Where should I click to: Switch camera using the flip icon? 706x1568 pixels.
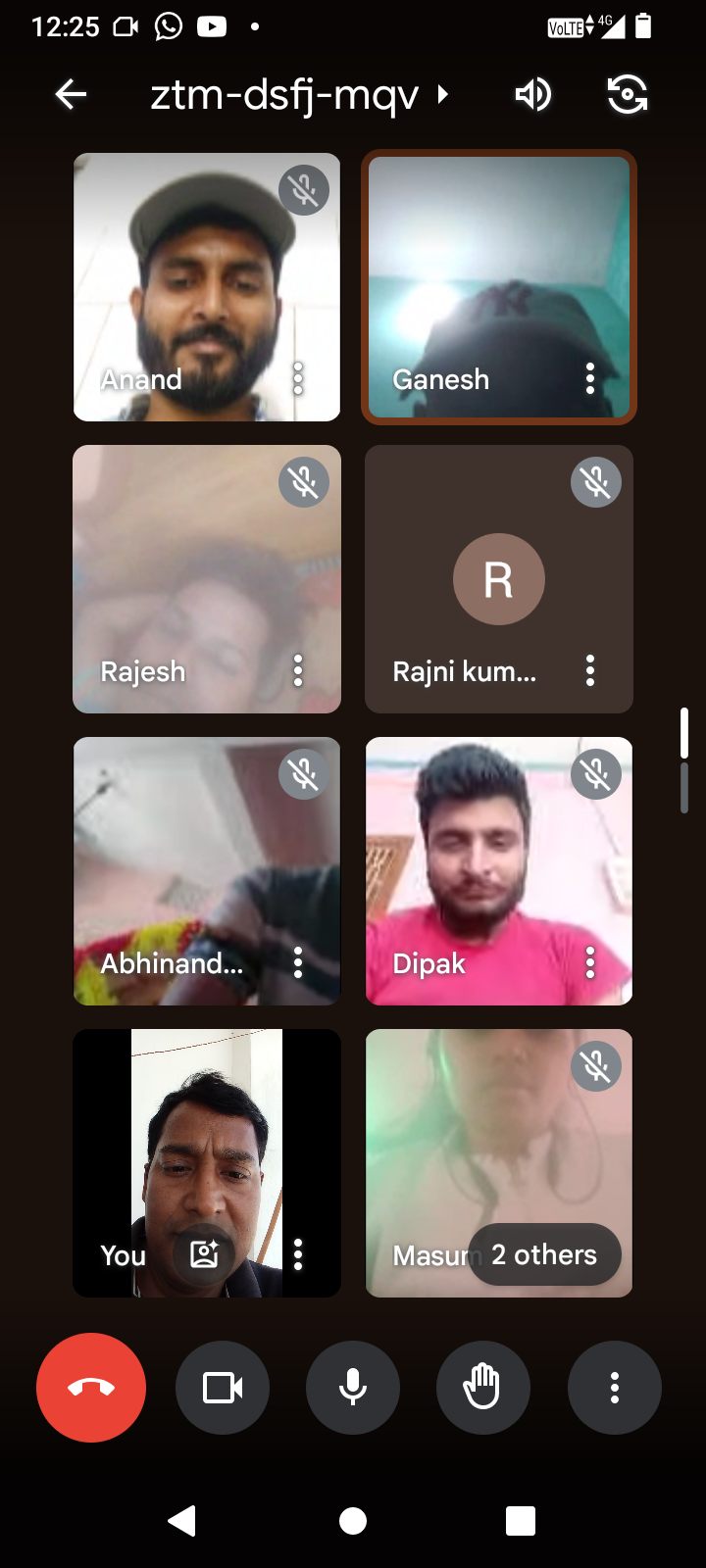tap(628, 95)
